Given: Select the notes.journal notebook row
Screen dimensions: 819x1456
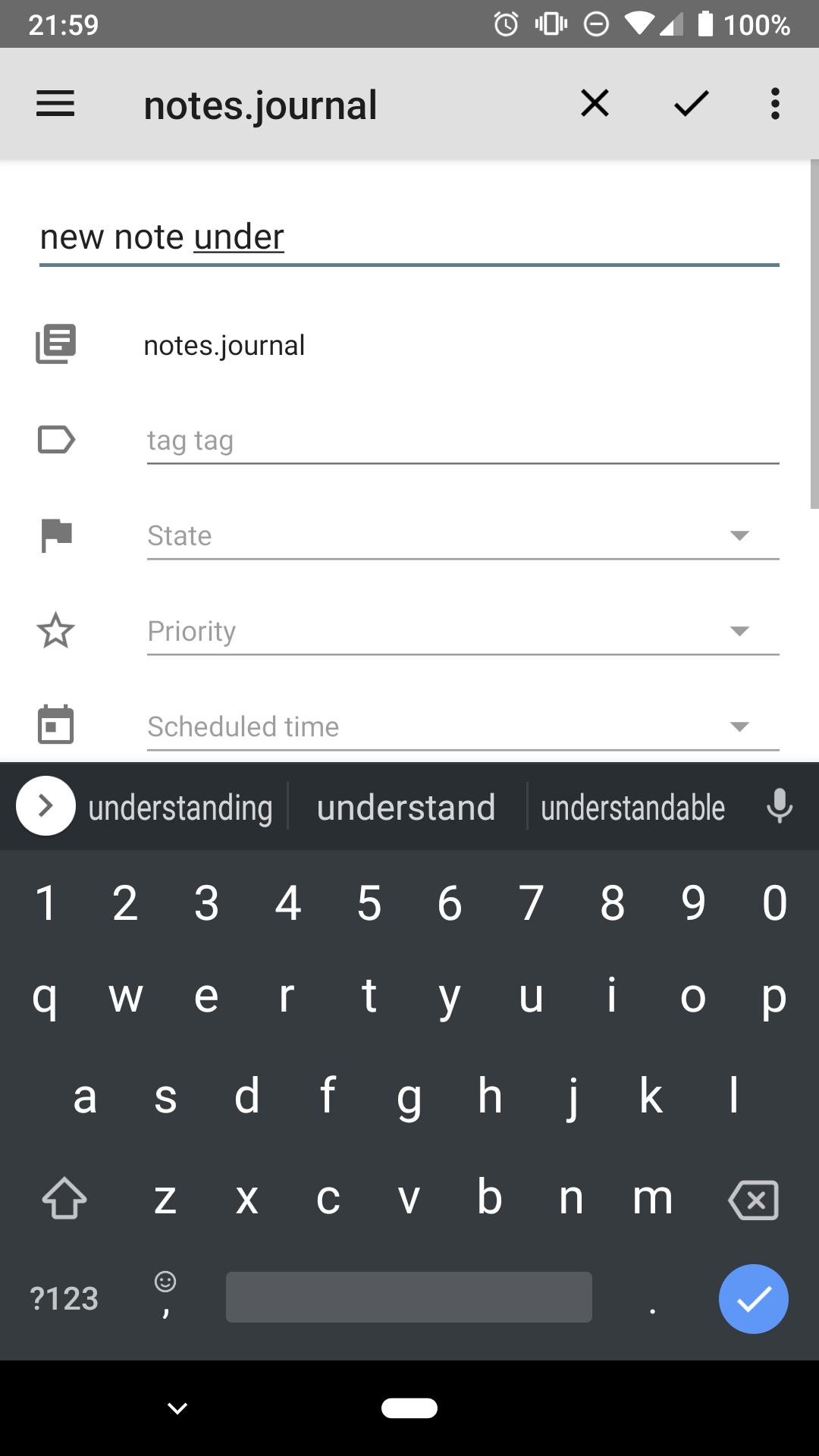Looking at the screenshot, I should click(x=409, y=345).
